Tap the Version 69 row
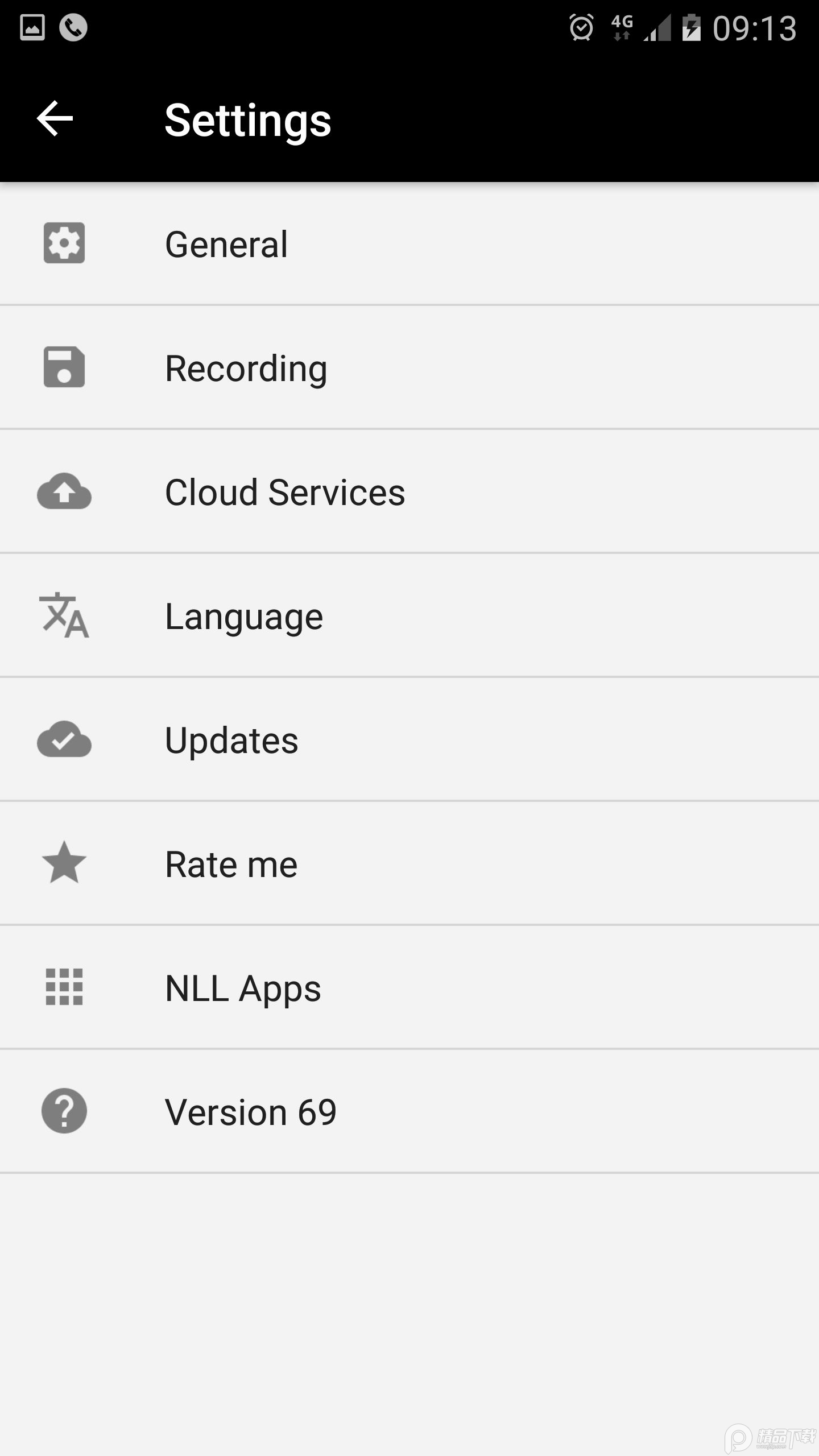This screenshot has width=819, height=1456. (x=341, y=1111)
